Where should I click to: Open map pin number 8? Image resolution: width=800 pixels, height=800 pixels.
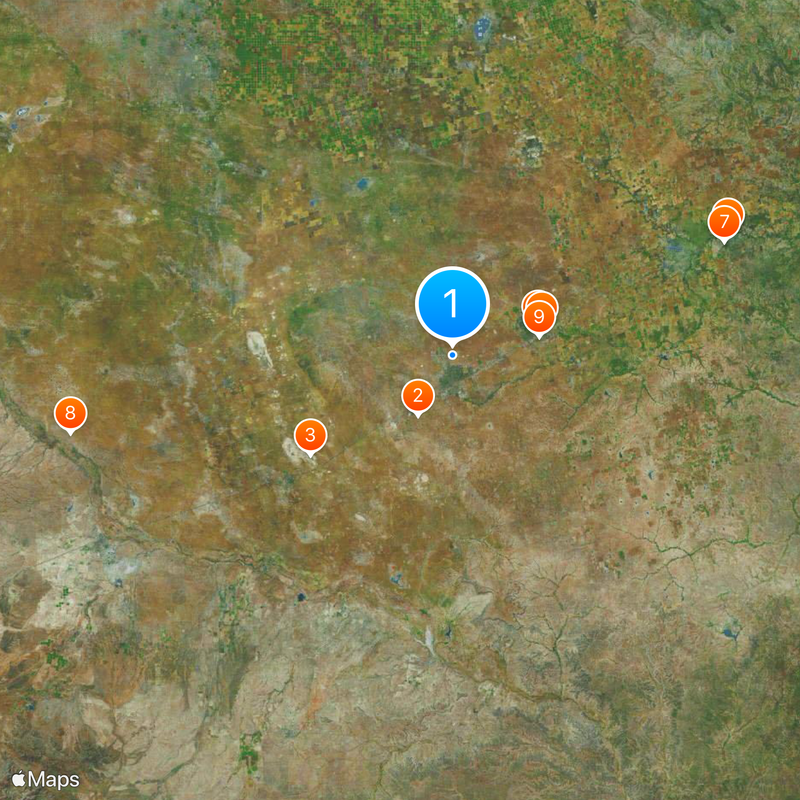pyautogui.click(x=70, y=413)
